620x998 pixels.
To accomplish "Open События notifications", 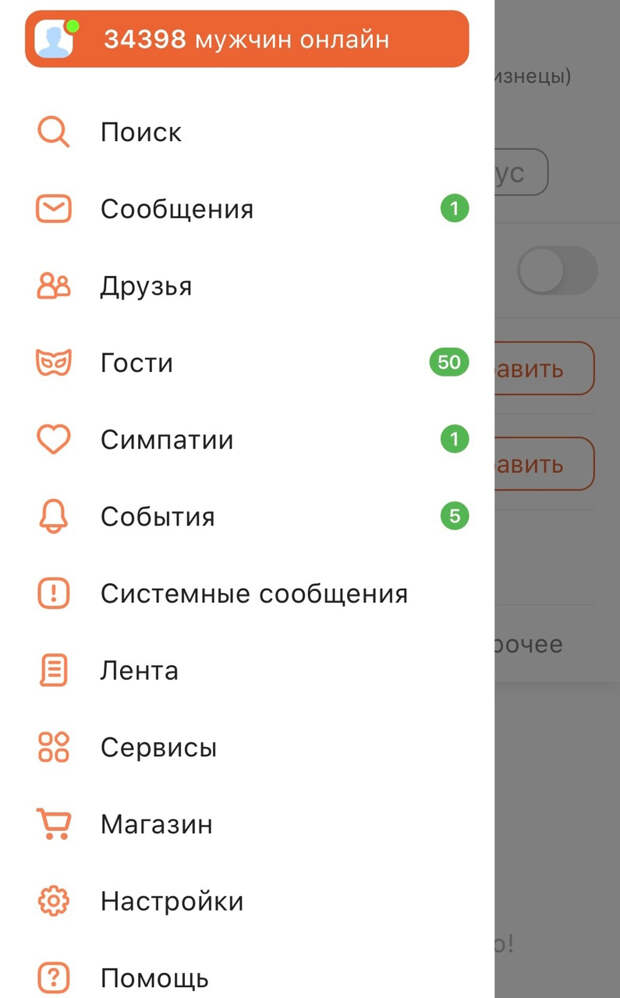I will (x=247, y=517).
